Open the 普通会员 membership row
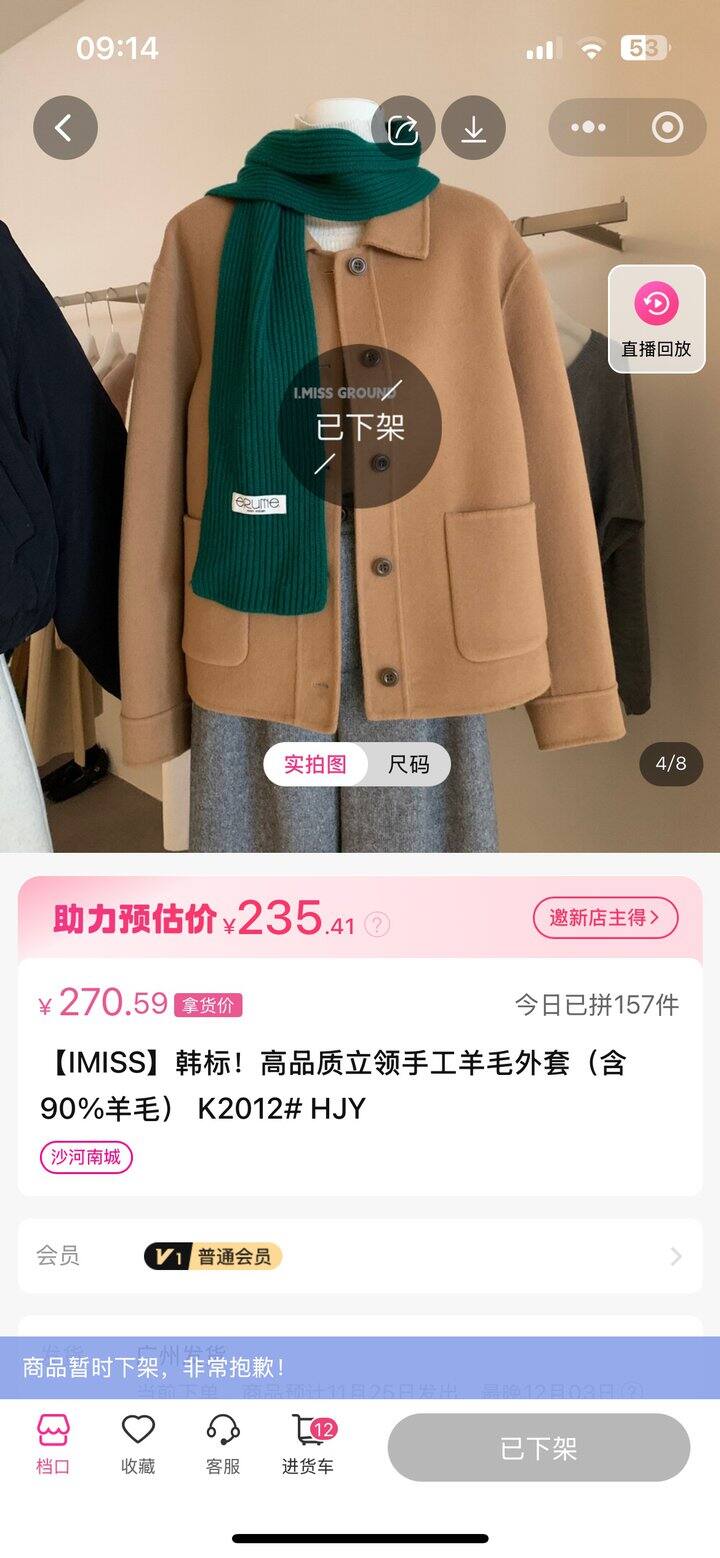The width and height of the screenshot is (720, 1558). tap(360, 1256)
